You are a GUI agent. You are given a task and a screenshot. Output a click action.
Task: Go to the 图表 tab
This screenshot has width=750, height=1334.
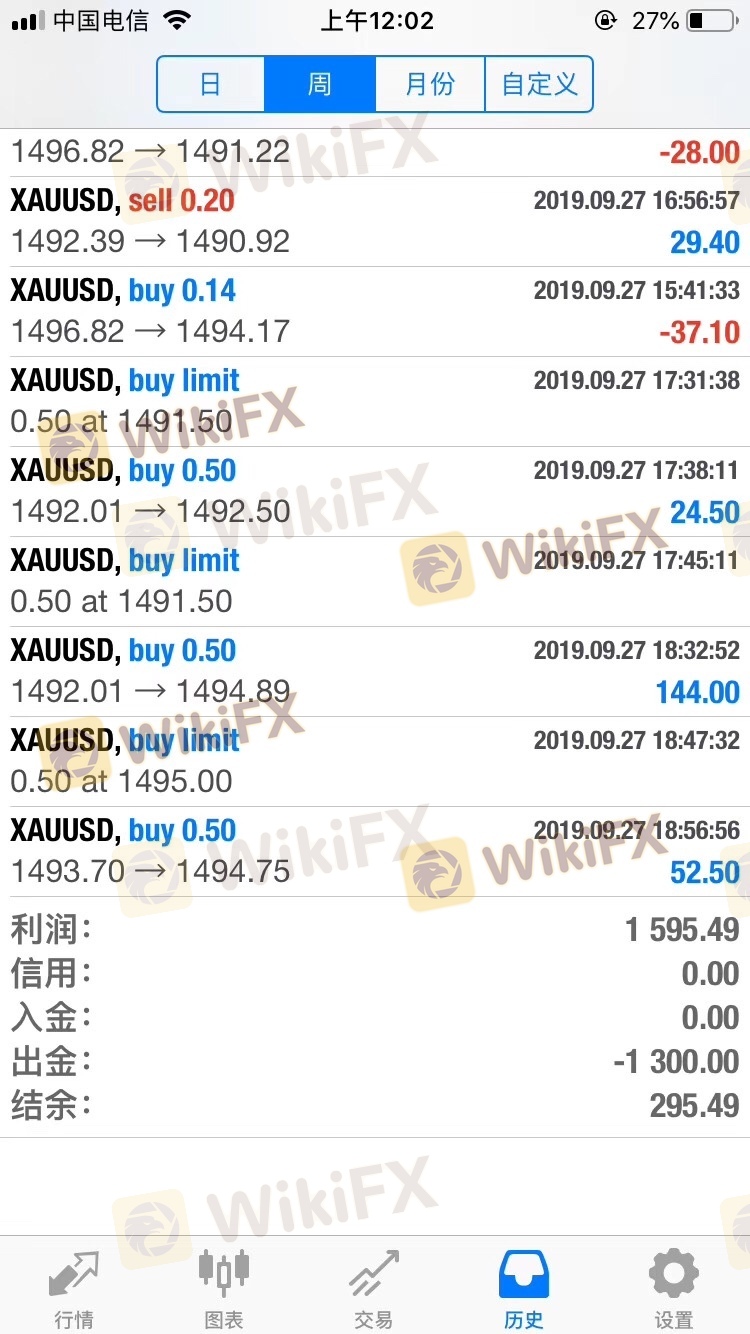[224, 1288]
